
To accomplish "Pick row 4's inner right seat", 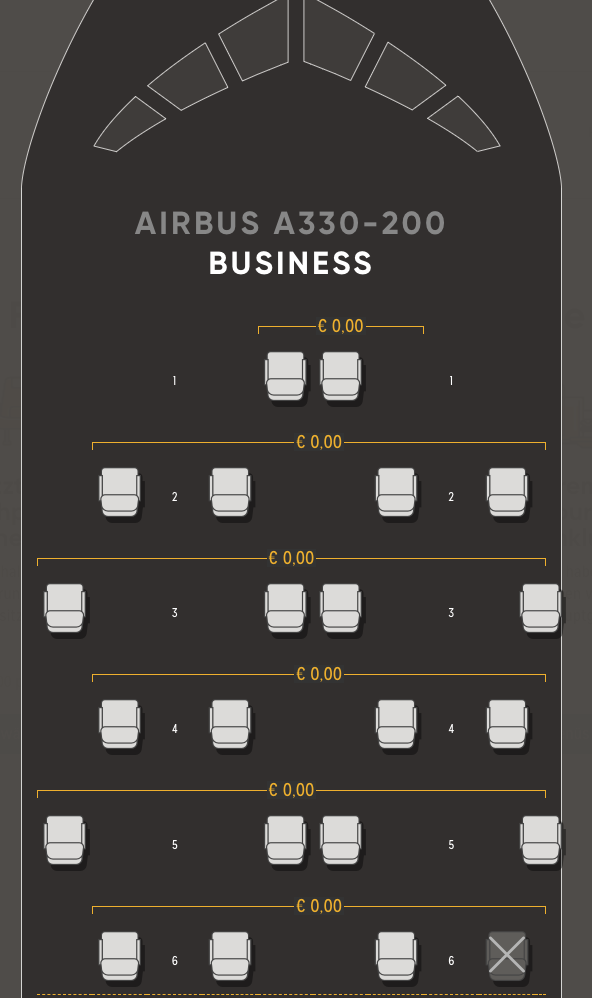I will pyautogui.click(x=396, y=724).
